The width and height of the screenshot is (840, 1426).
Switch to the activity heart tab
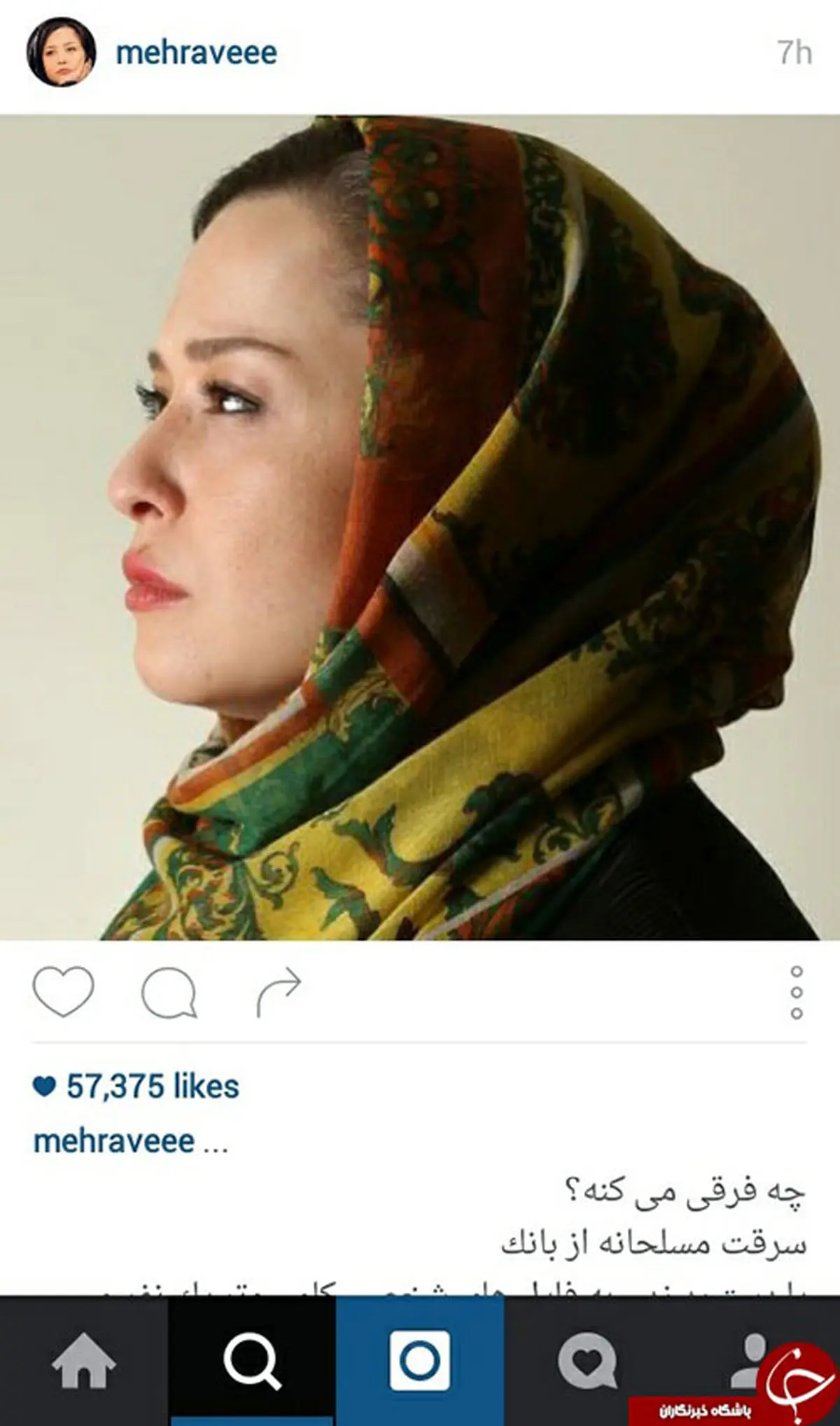click(x=587, y=1360)
